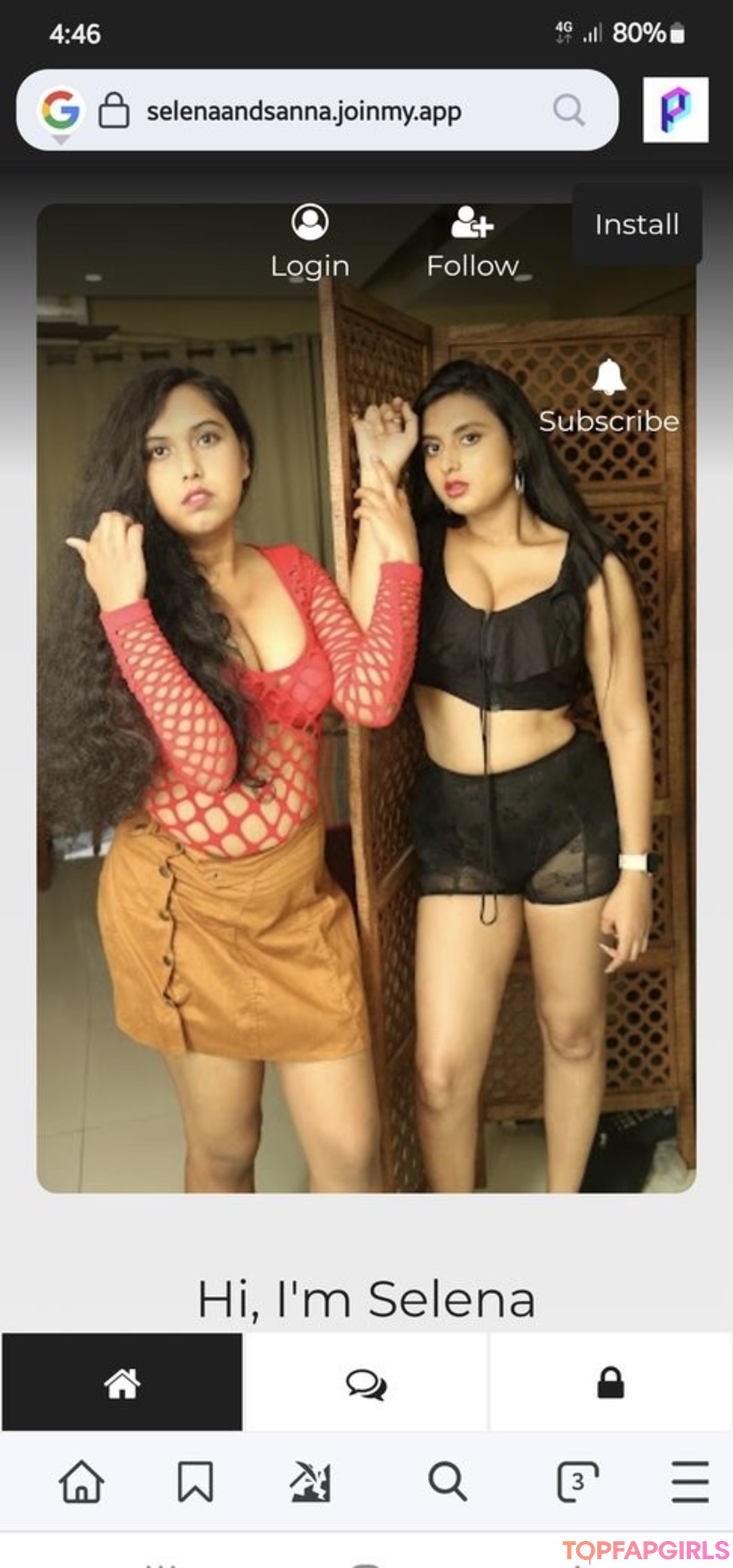Follow this creator profile
The height and width of the screenshot is (1568, 733).
(x=473, y=242)
